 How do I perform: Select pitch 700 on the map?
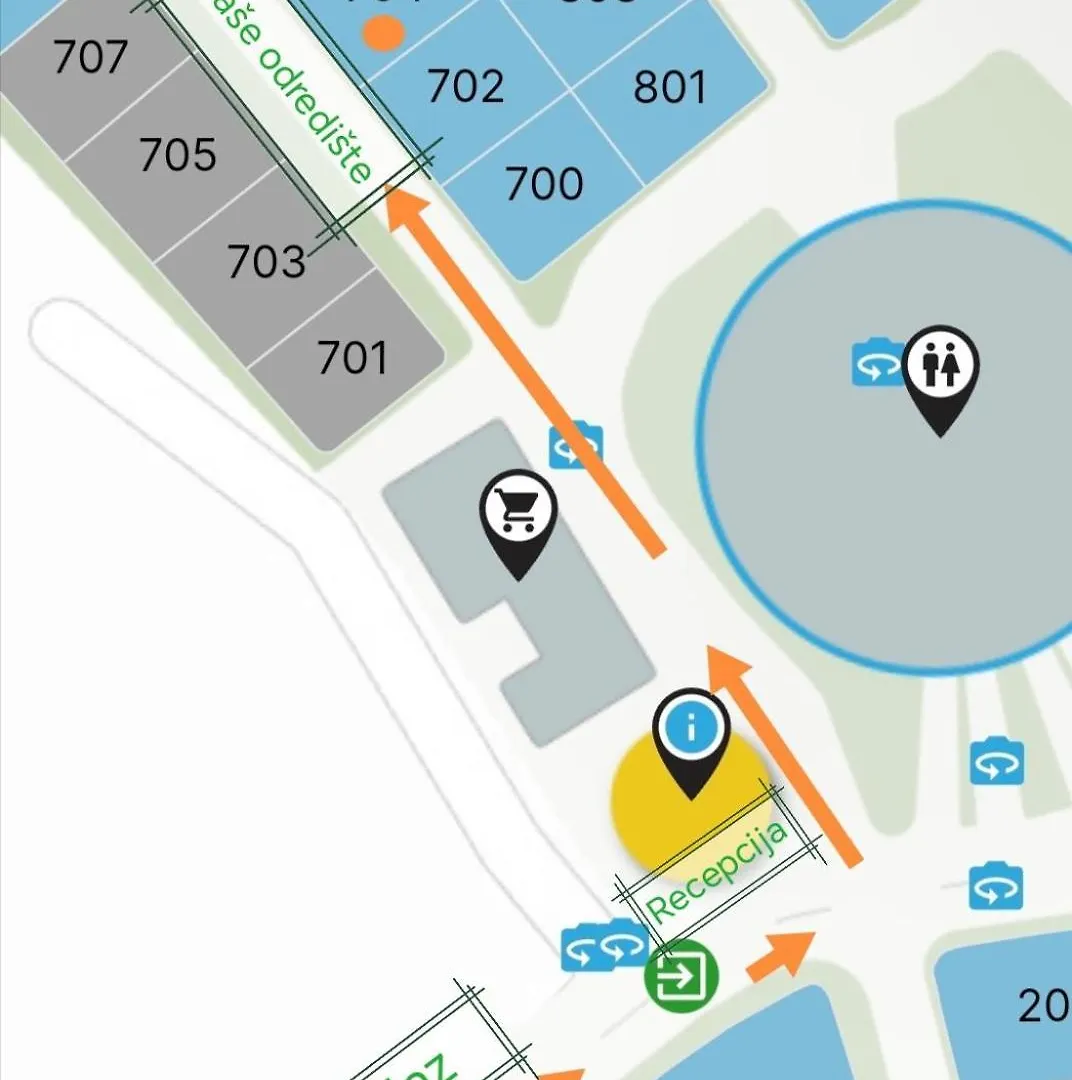pyautogui.click(x=544, y=185)
